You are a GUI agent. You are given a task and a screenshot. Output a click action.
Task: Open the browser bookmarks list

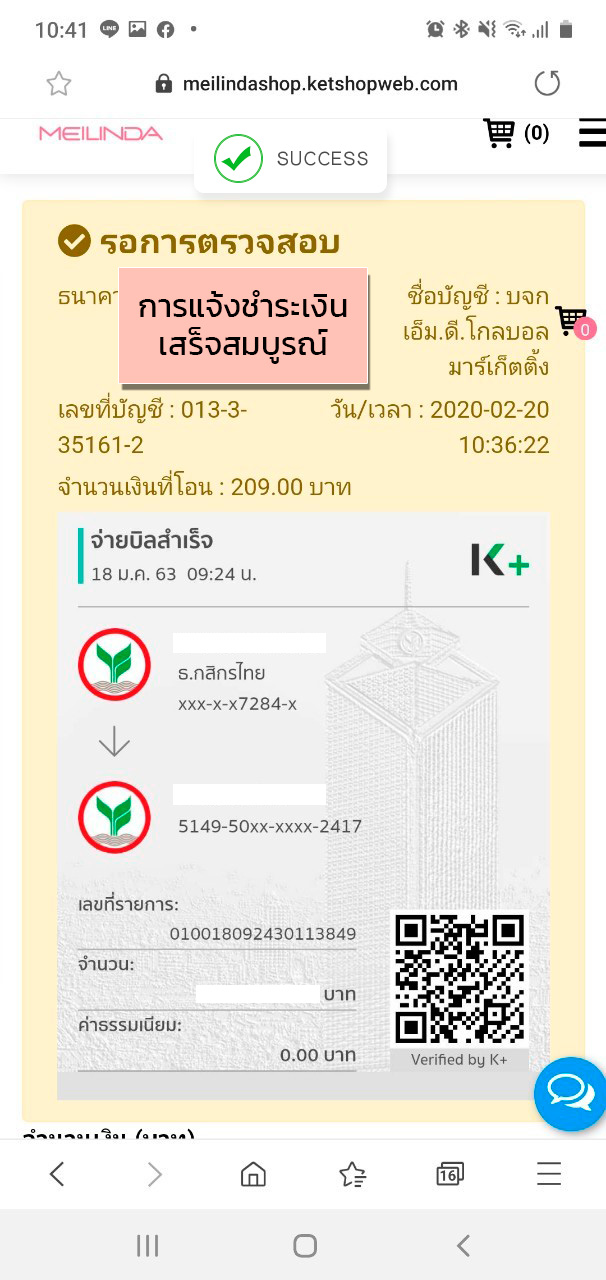point(352,1174)
